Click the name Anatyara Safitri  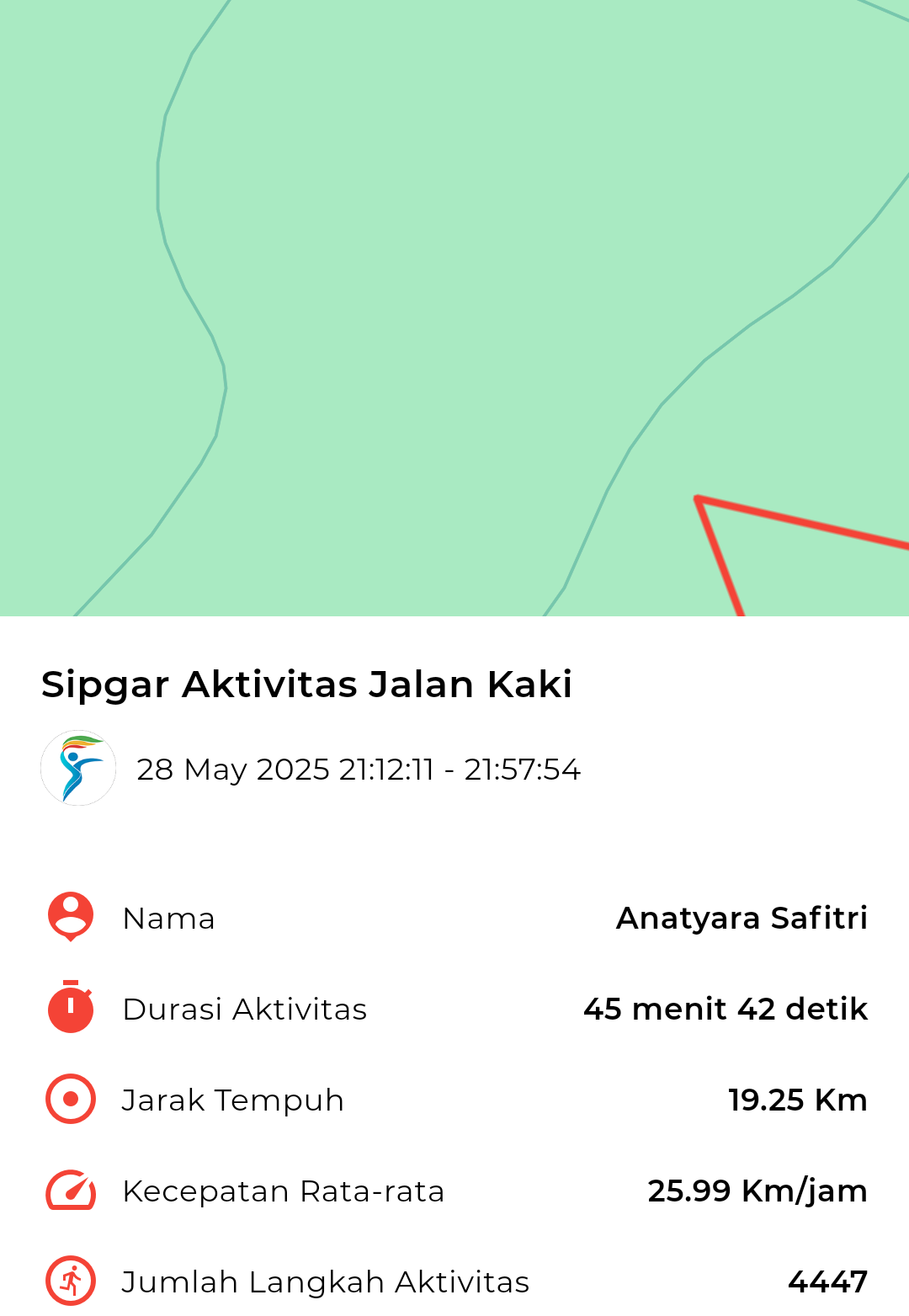click(x=742, y=918)
